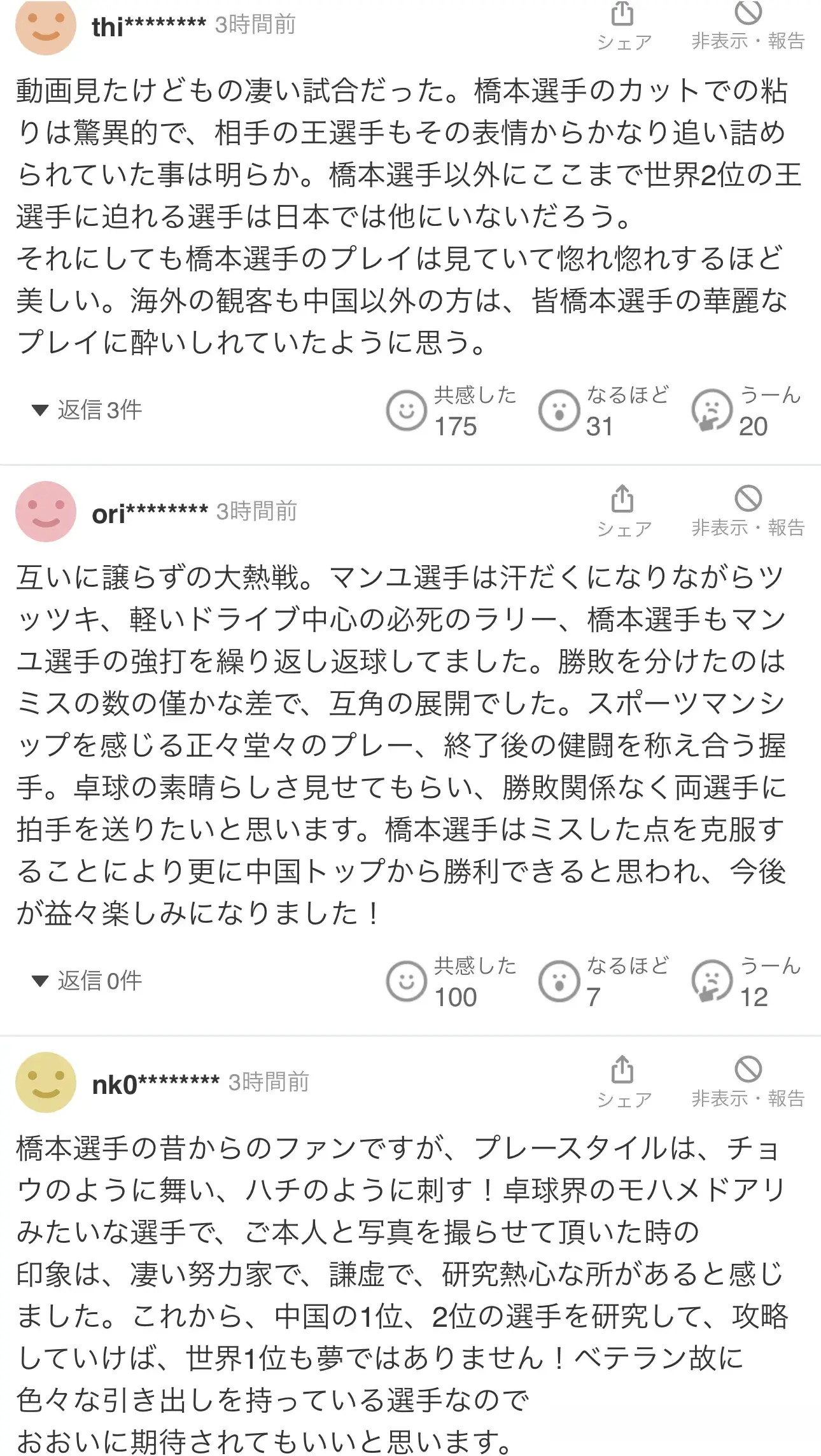Expand 返信0件 under ori*********'s comment

coord(88,981)
